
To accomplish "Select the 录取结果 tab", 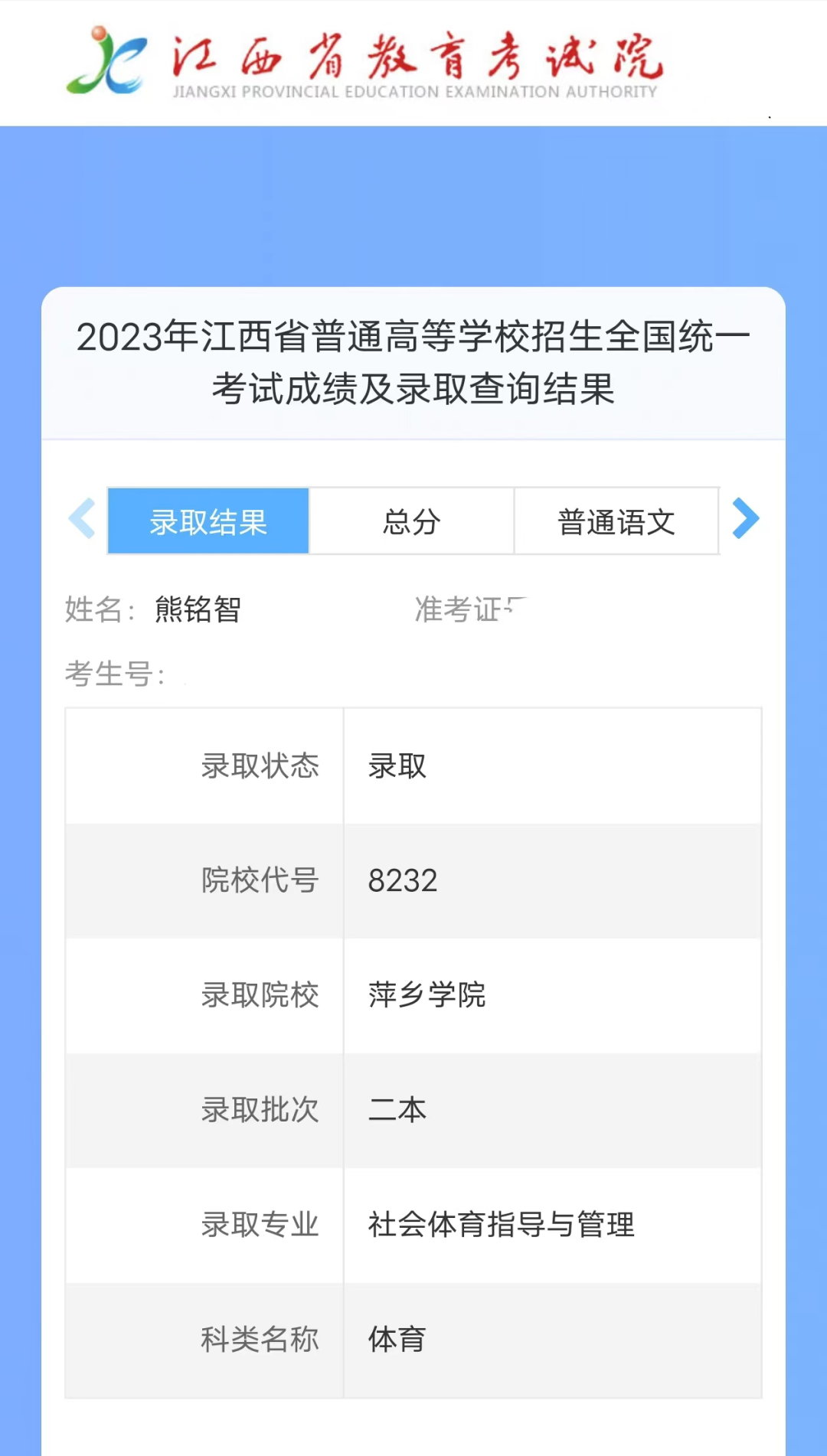I will [x=208, y=521].
